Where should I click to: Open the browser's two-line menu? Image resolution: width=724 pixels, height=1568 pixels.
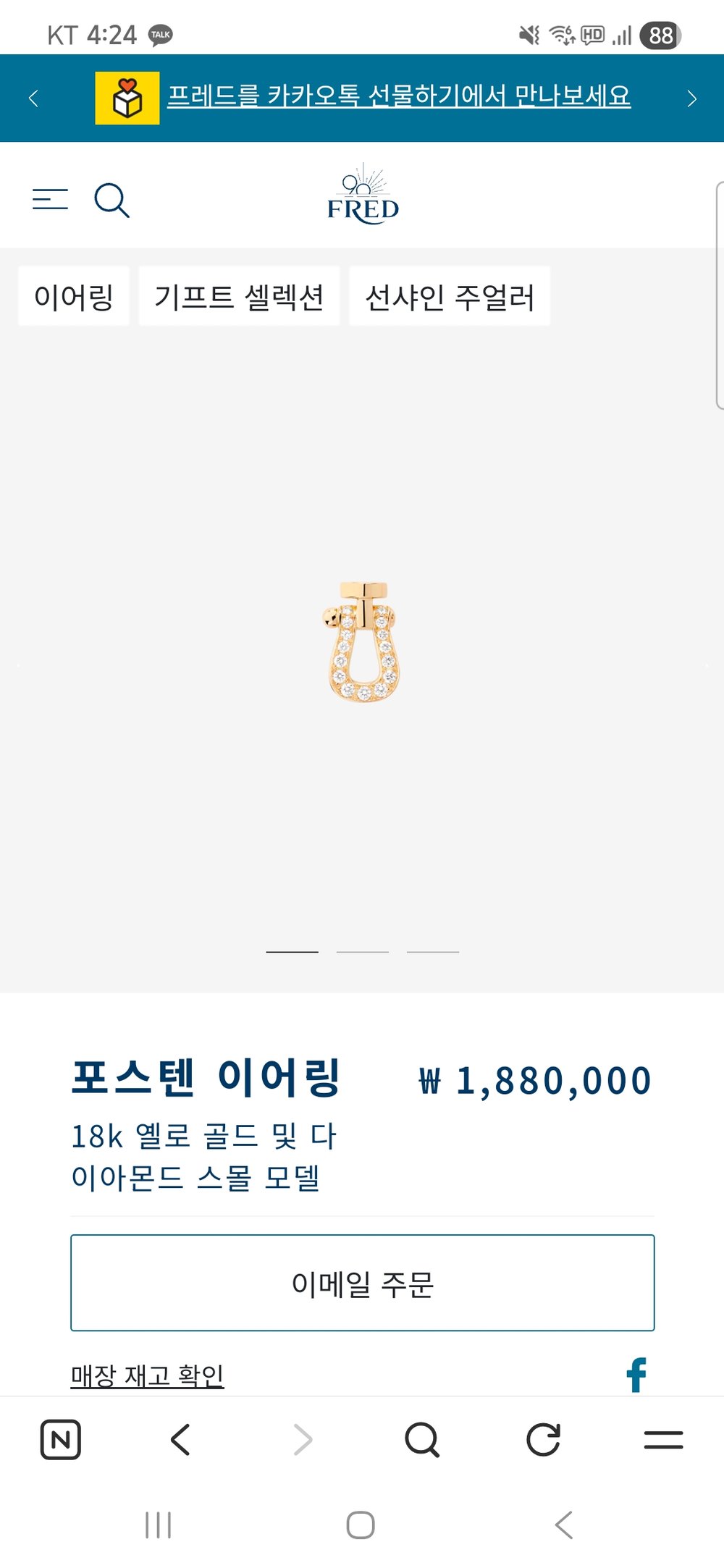664,1439
